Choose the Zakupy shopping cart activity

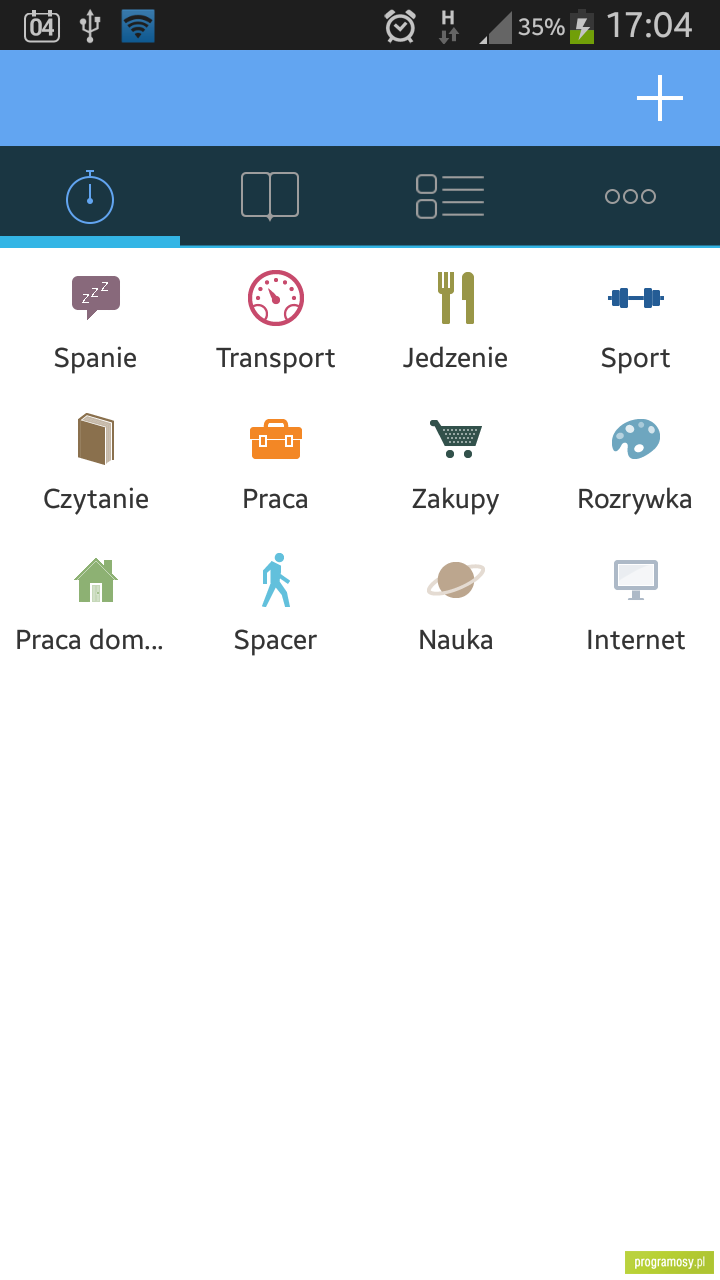[456, 463]
